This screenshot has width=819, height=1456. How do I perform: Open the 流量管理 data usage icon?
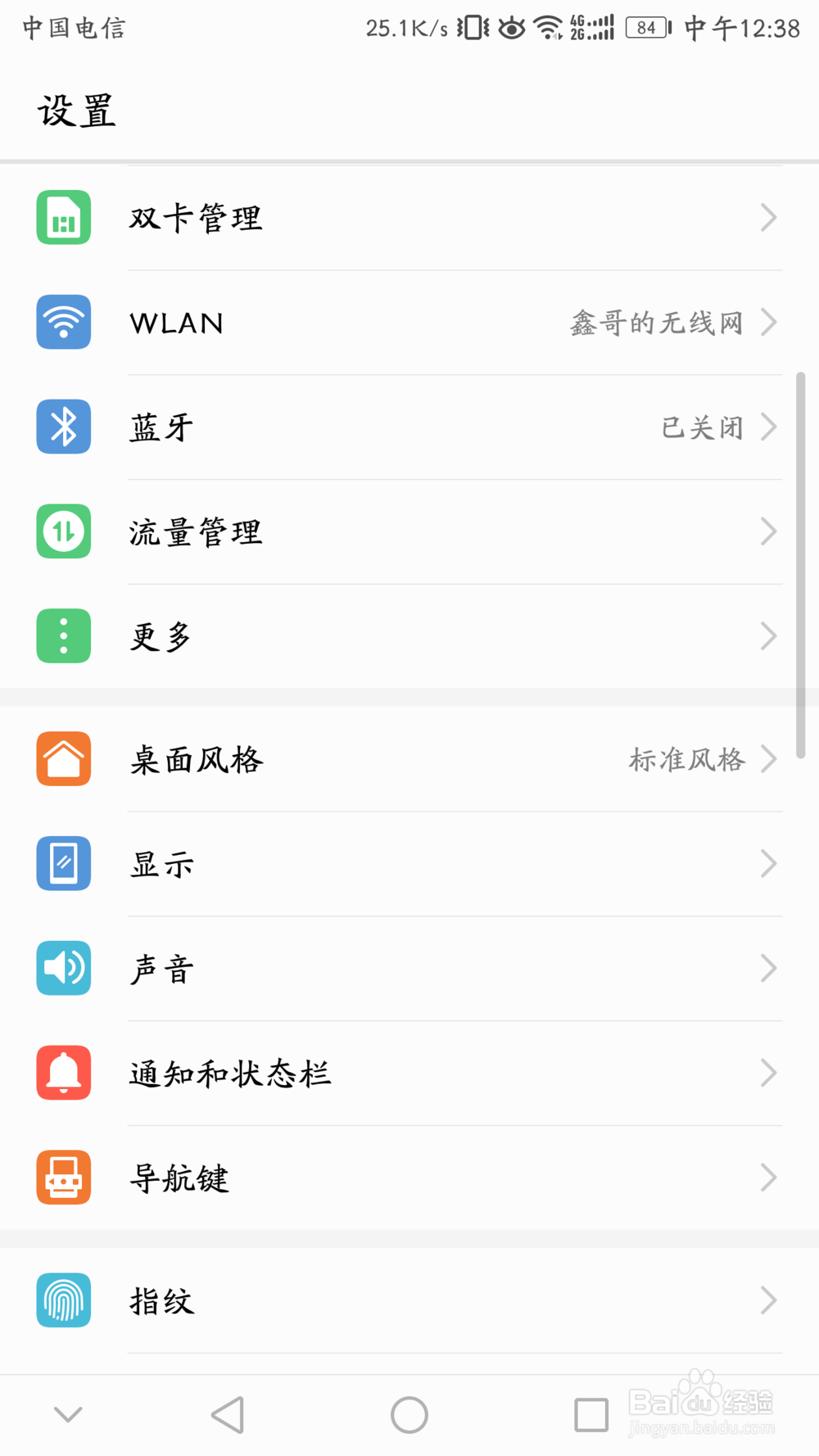pyautogui.click(x=63, y=531)
